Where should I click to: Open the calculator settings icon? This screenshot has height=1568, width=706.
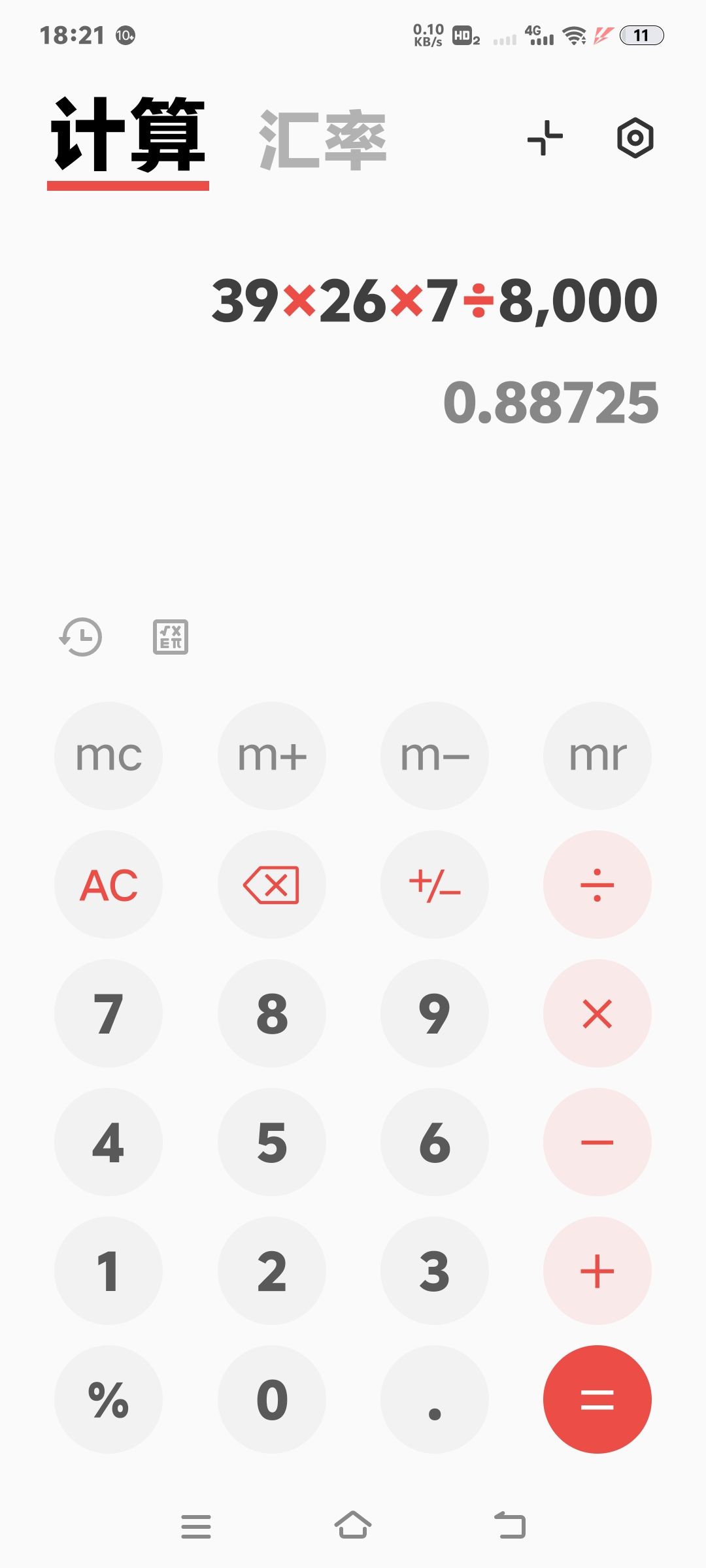635,138
